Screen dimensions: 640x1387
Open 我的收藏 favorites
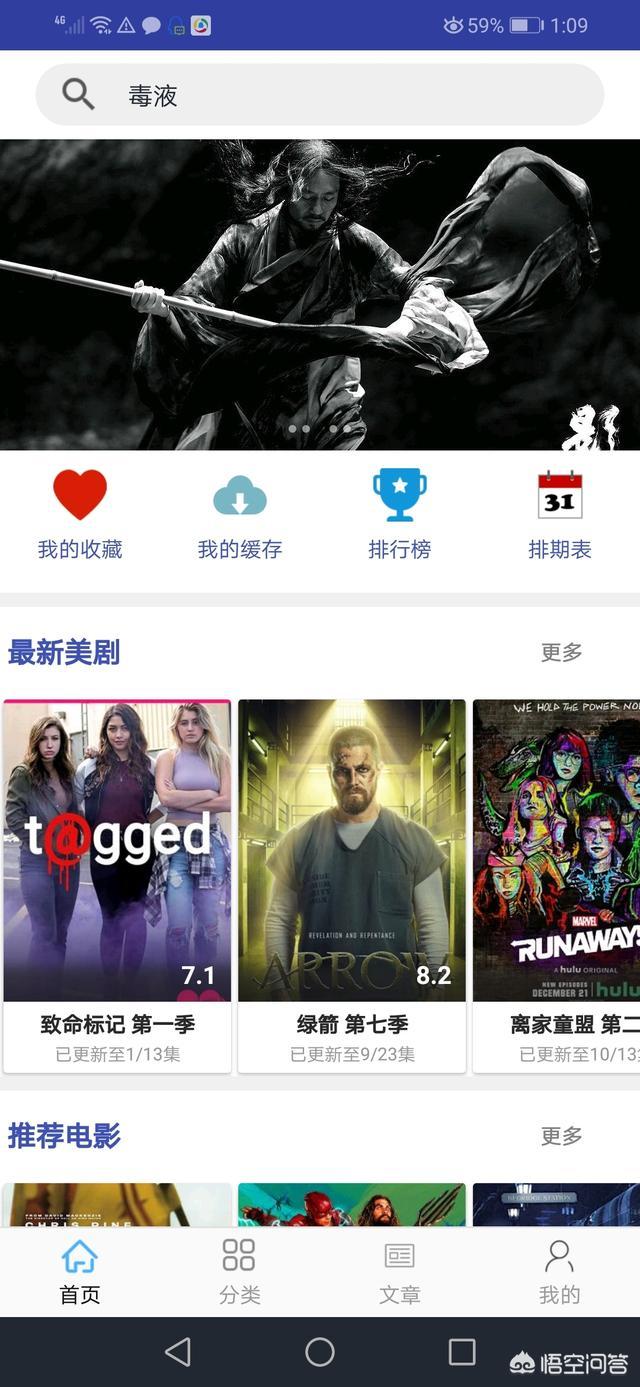coord(80,515)
